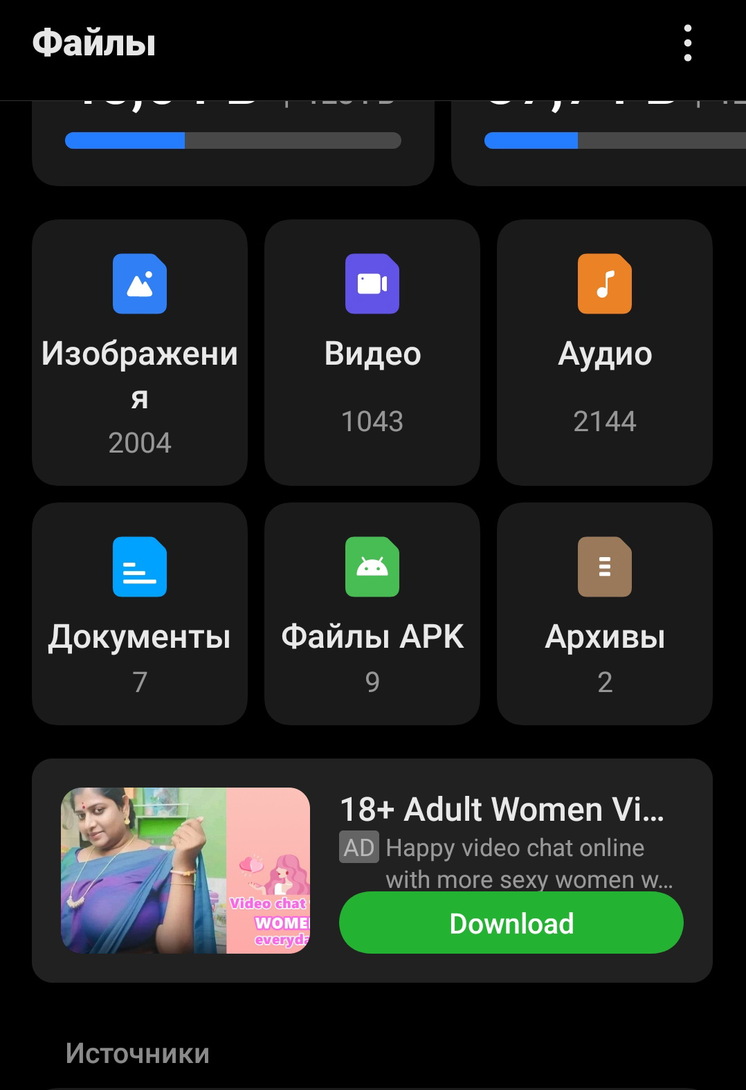This screenshot has width=746, height=1090.
Task: Click the Документы document icon
Action: pos(139,567)
